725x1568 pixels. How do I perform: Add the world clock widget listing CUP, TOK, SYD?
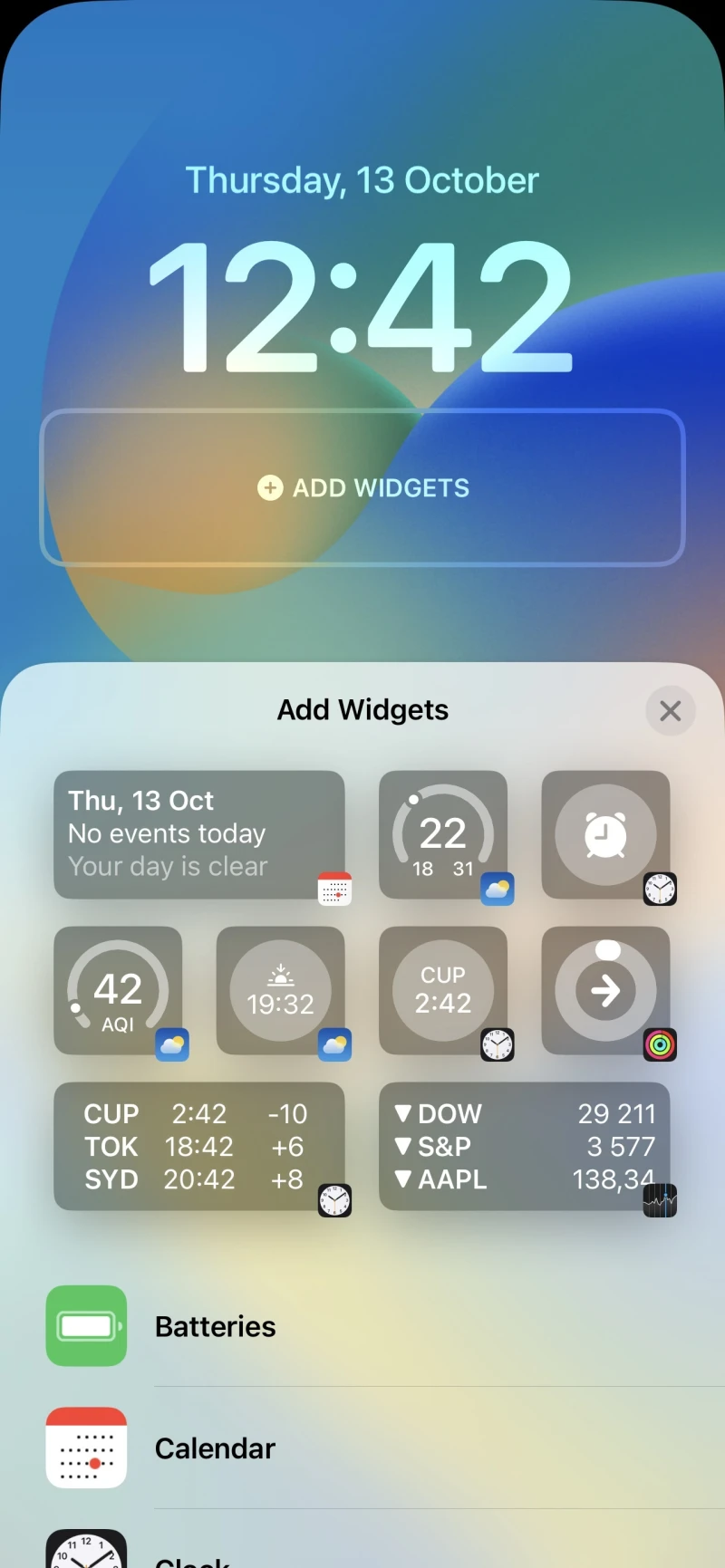pos(199,1146)
